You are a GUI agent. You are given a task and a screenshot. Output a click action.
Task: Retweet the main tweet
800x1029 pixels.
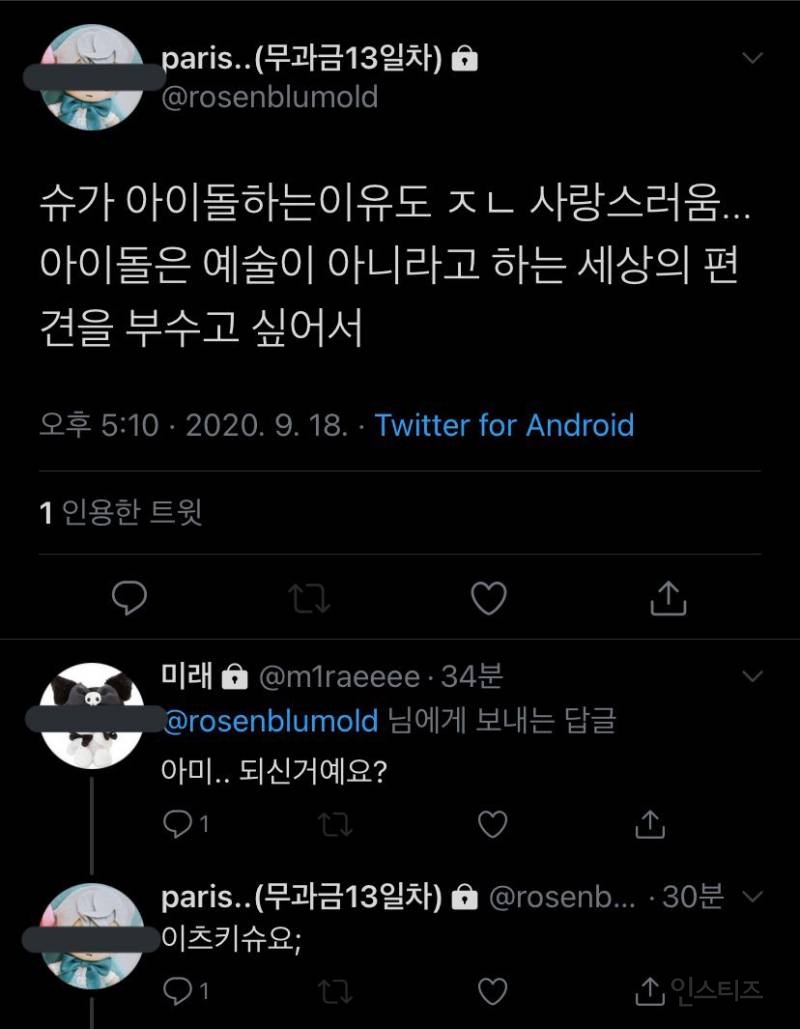(308, 597)
